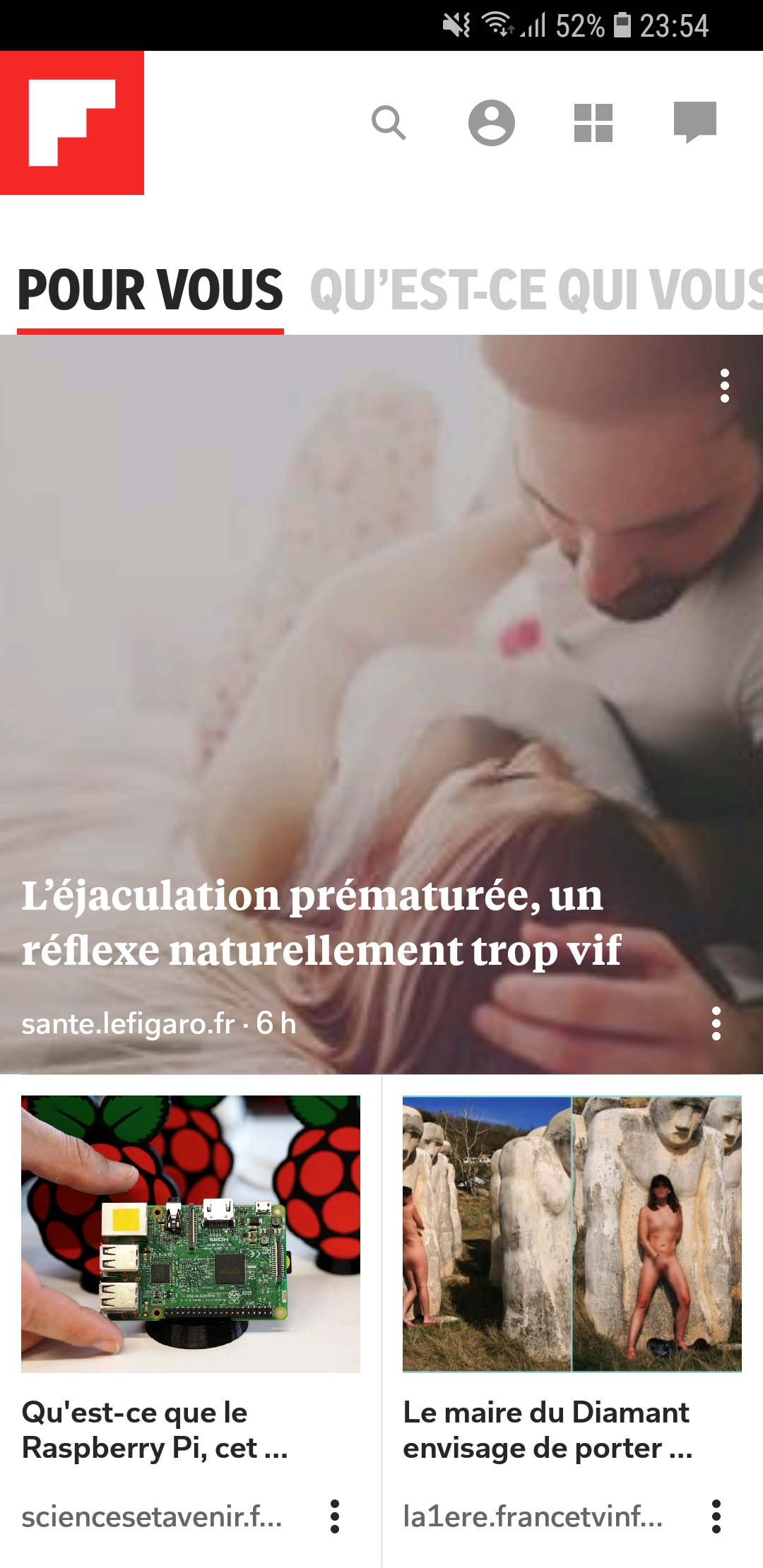763x1568 pixels.
Task: Switch to Qu'est-ce qui vous tab
Action: (x=536, y=290)
